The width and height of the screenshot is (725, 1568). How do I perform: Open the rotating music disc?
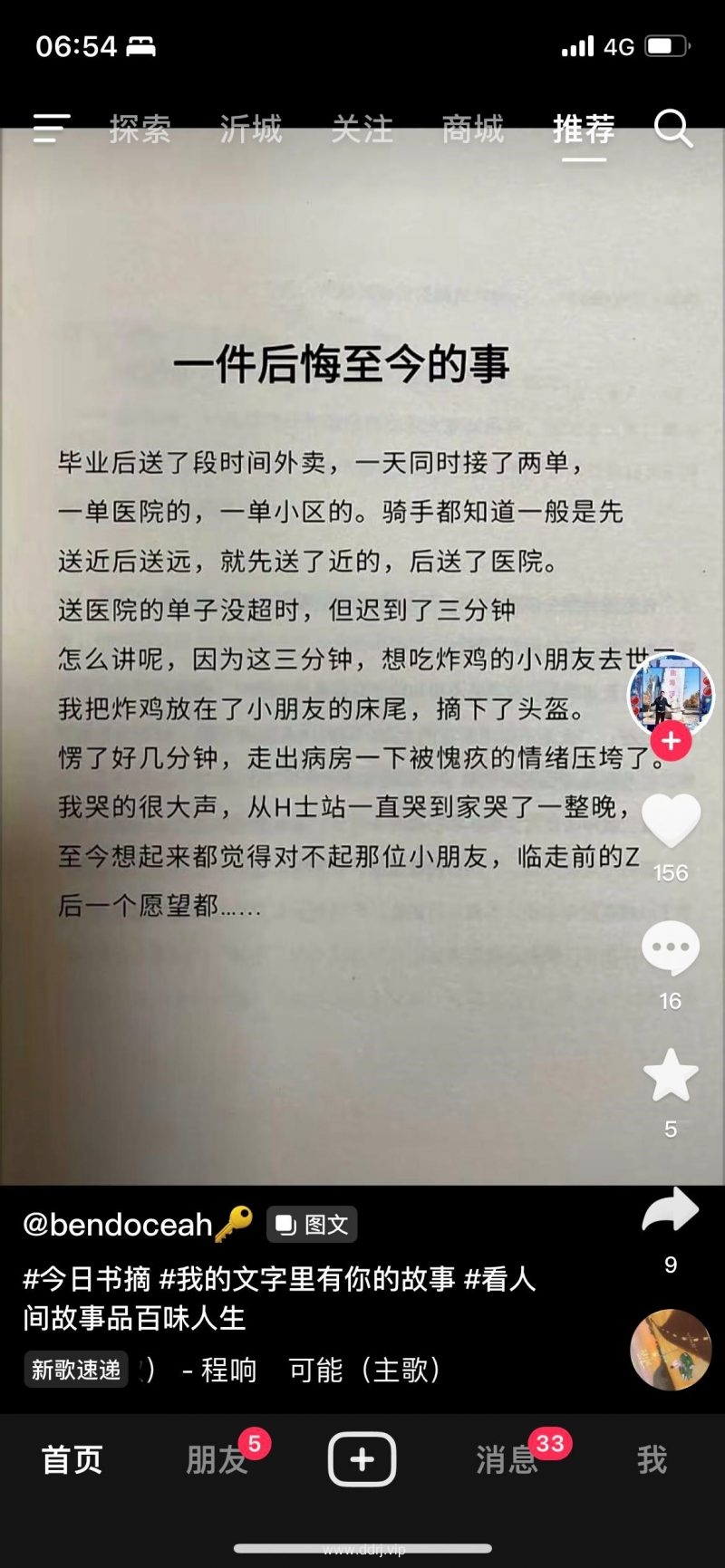tap(671, 1350)
